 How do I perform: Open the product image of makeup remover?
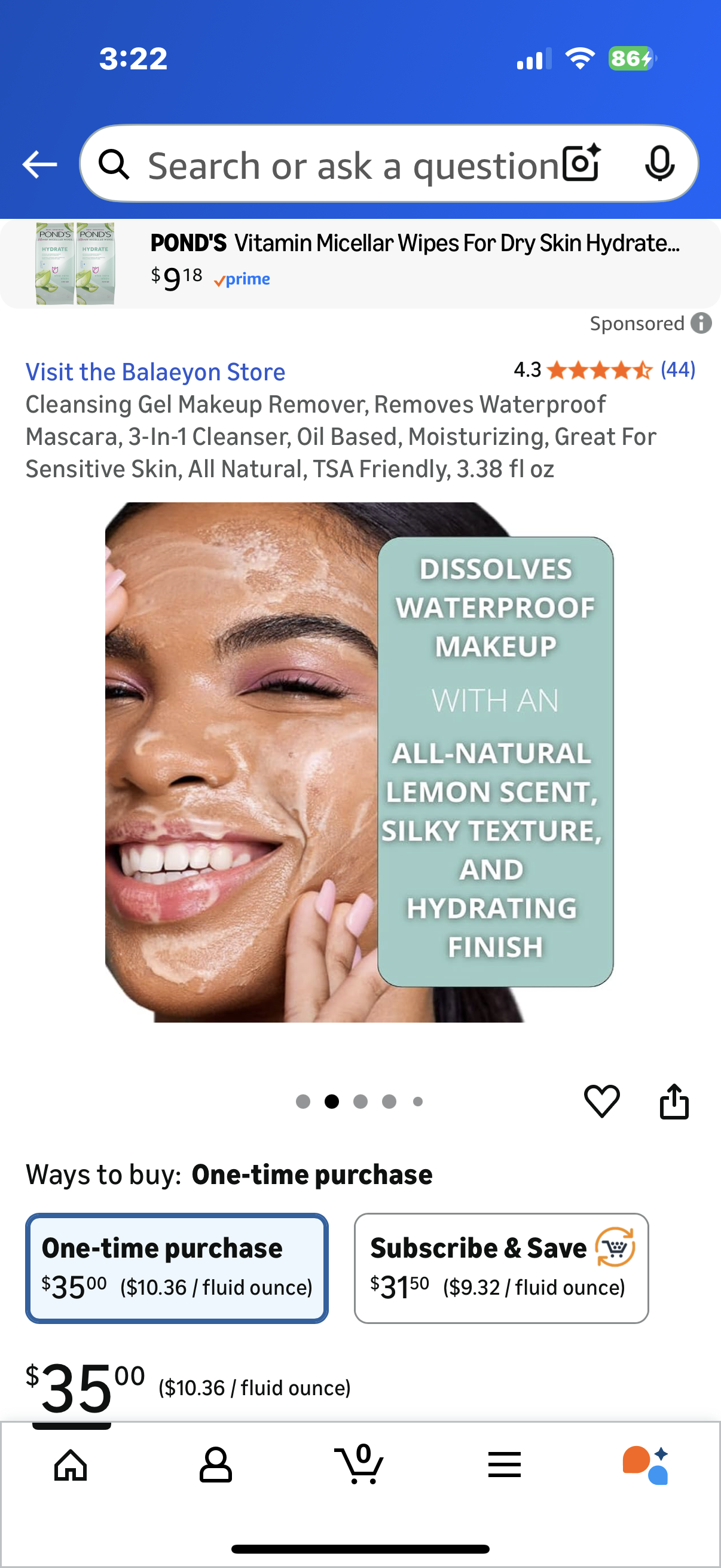click(359, 761)
